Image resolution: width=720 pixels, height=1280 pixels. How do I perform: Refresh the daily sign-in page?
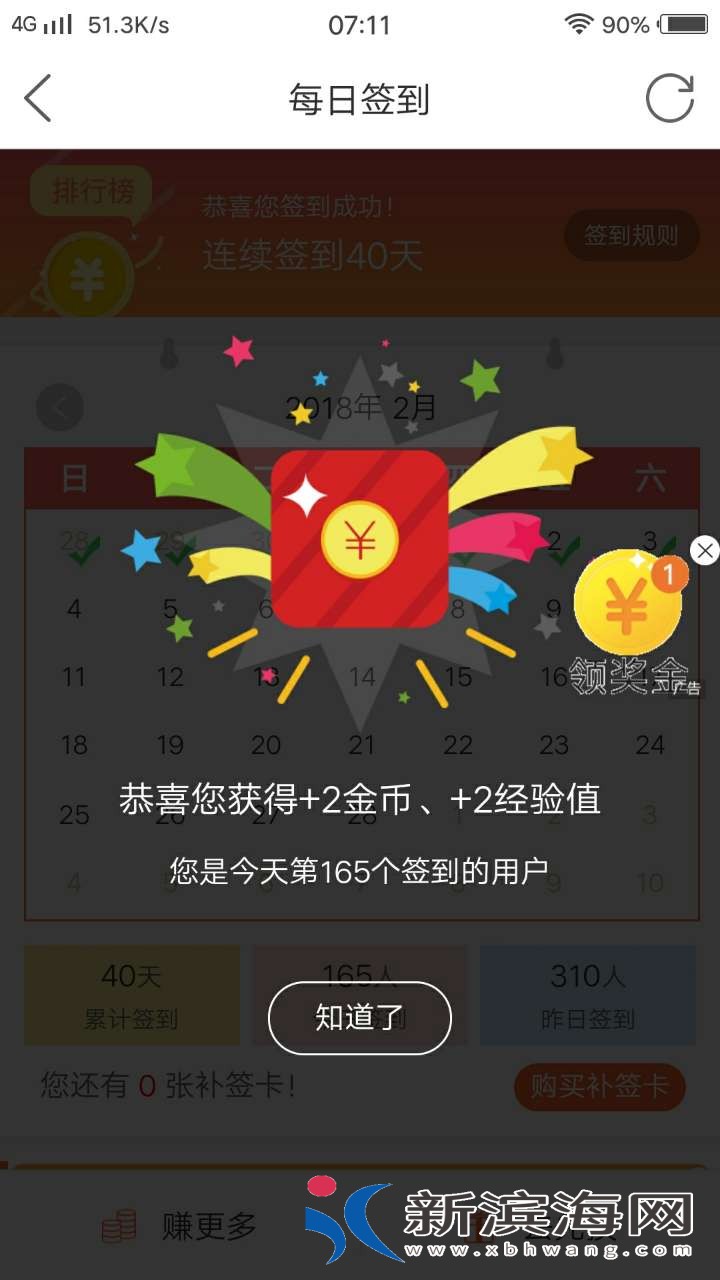(669, 99)
